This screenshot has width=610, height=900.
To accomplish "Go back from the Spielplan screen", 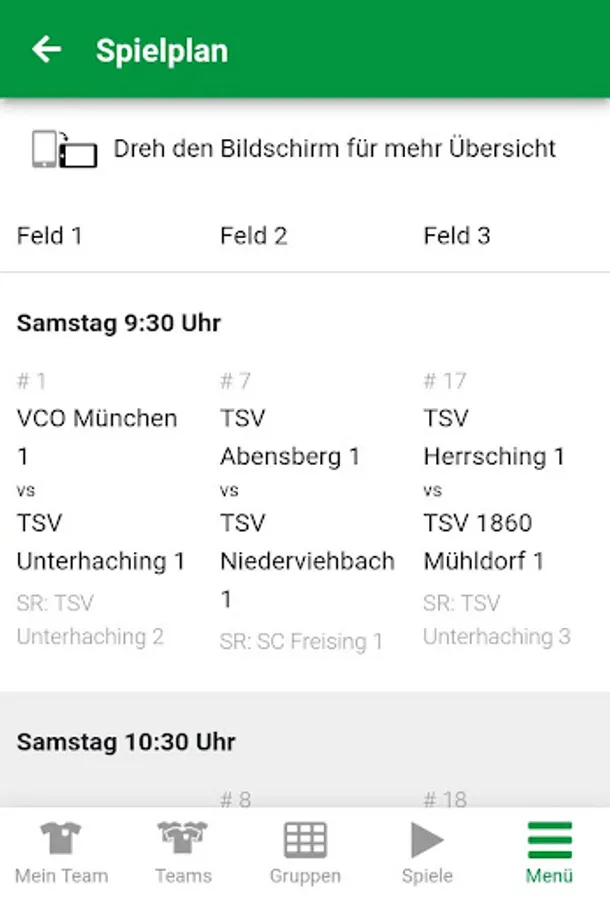I will tap(46, 50).
